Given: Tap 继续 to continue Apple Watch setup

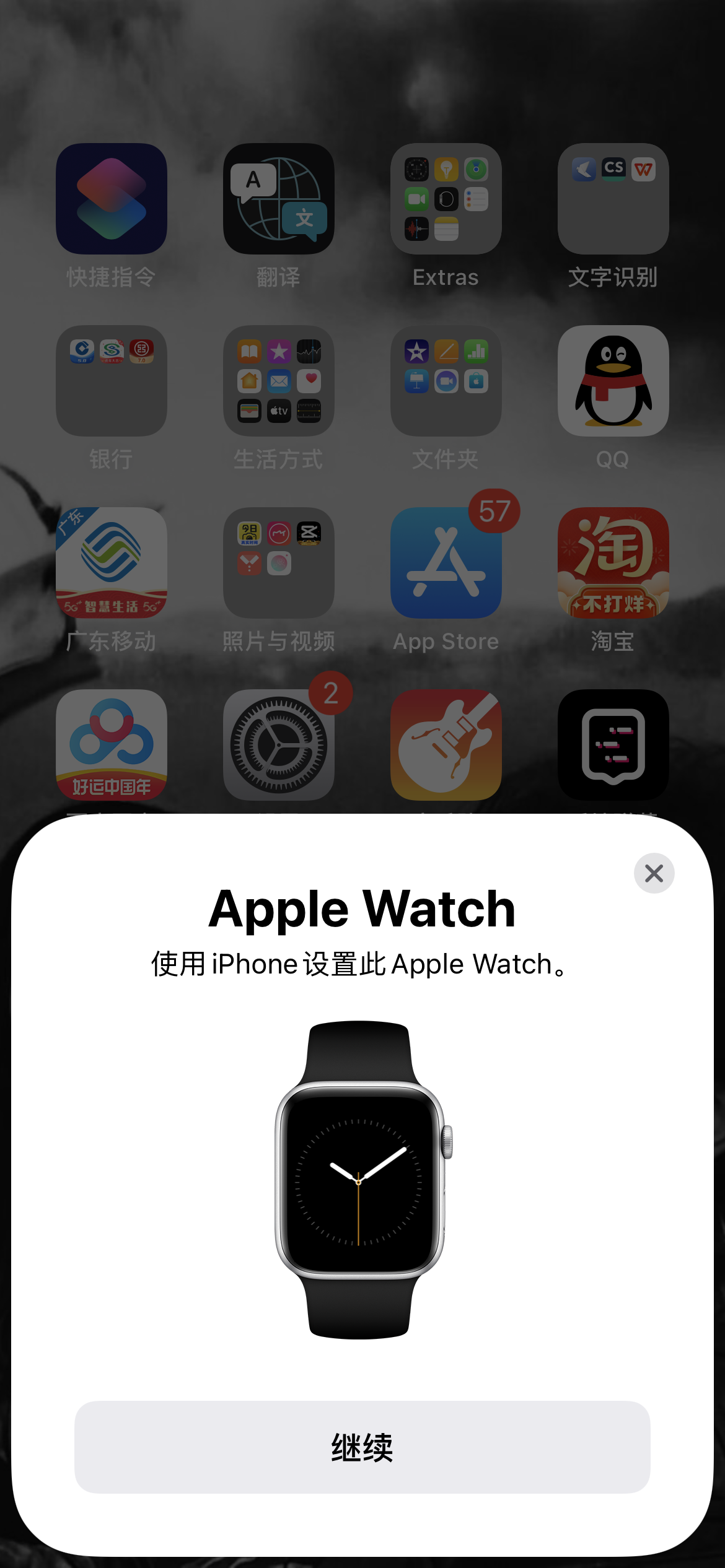Looking at the screenshot, I should click(x=362, y=1447).
